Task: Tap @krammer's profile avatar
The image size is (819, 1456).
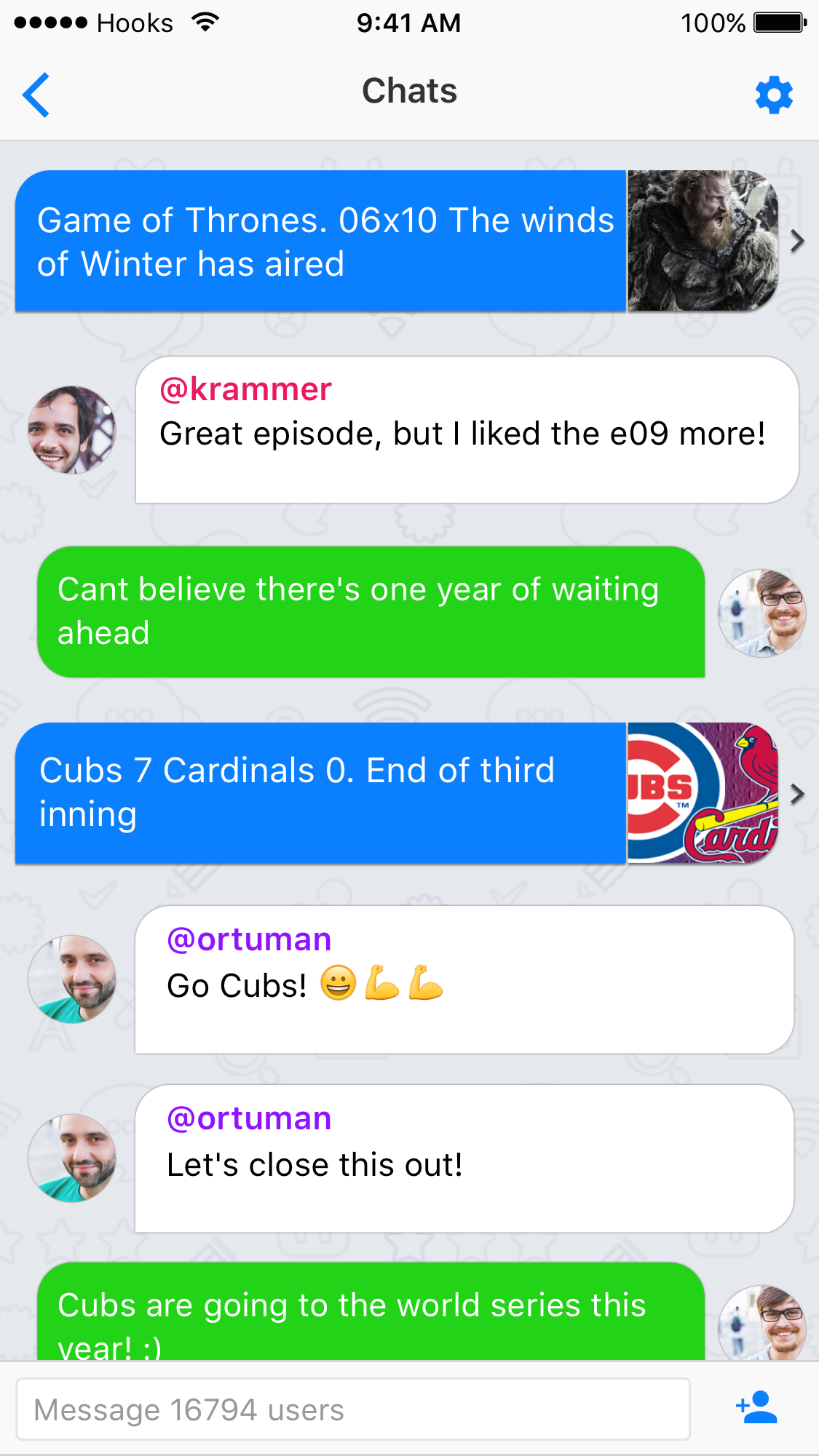Action: (x=71, y=429)
